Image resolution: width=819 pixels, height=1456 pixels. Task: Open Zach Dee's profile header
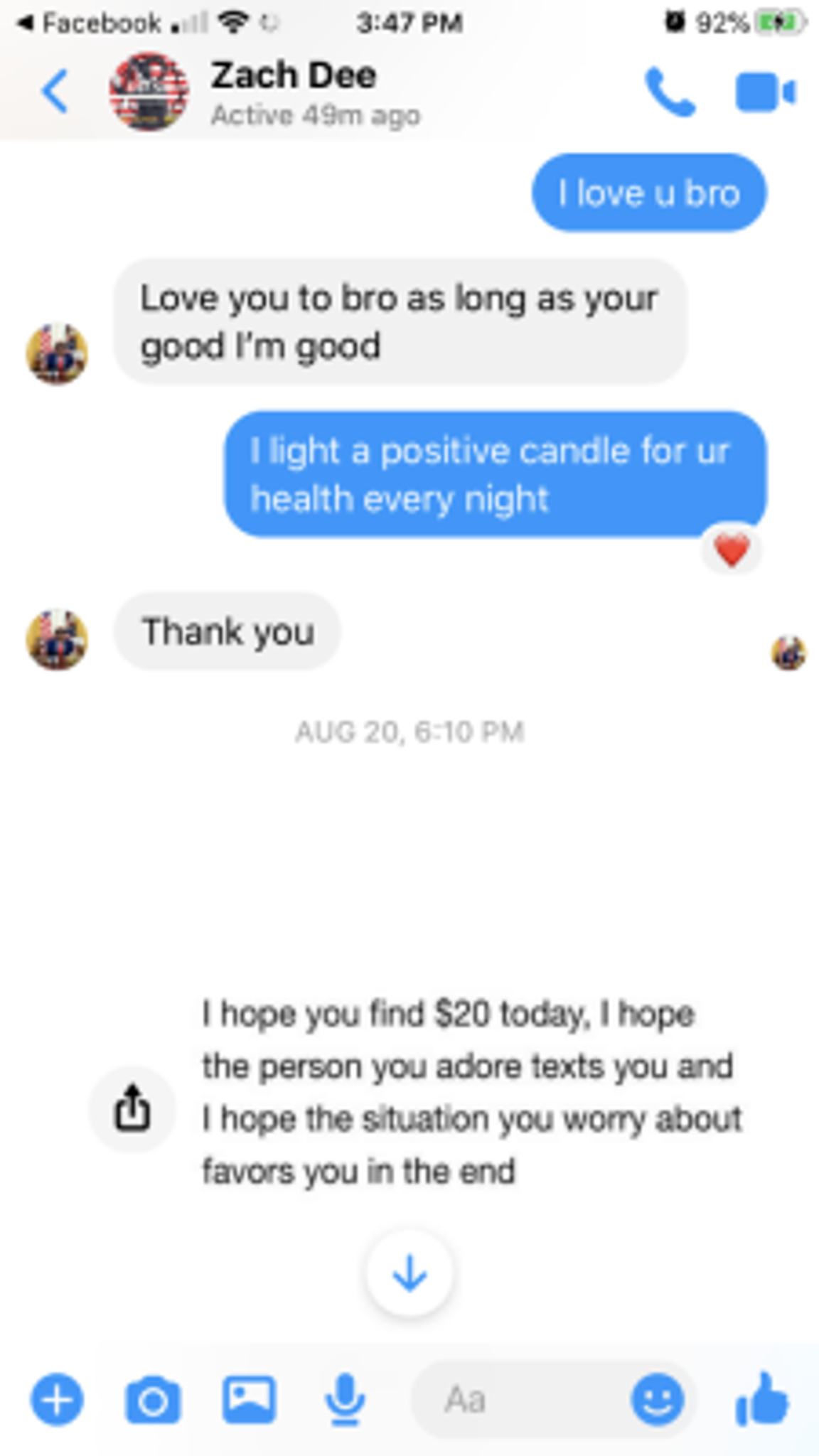[x=293, y=91]
